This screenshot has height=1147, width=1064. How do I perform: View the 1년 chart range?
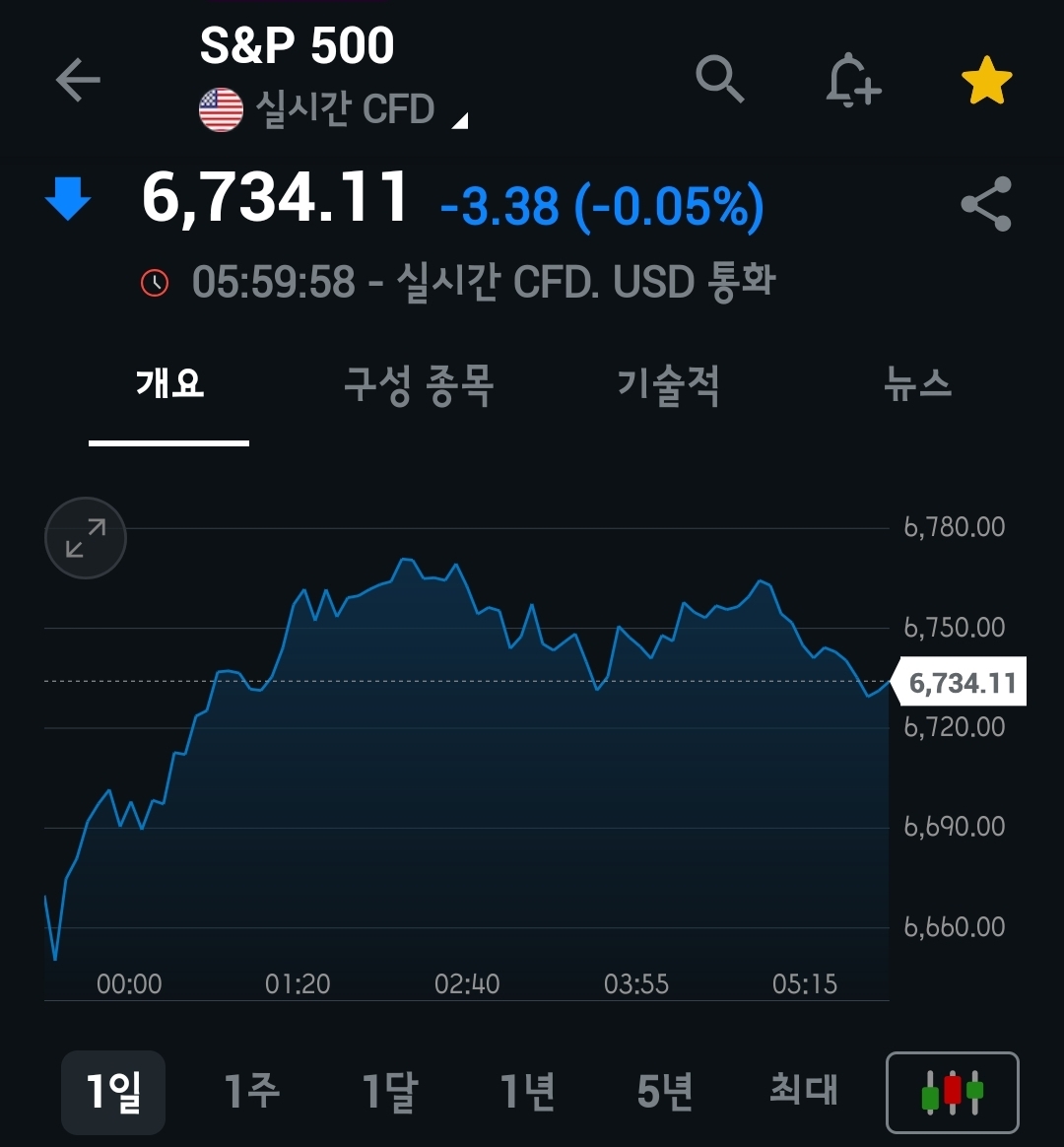(527, 1092)
